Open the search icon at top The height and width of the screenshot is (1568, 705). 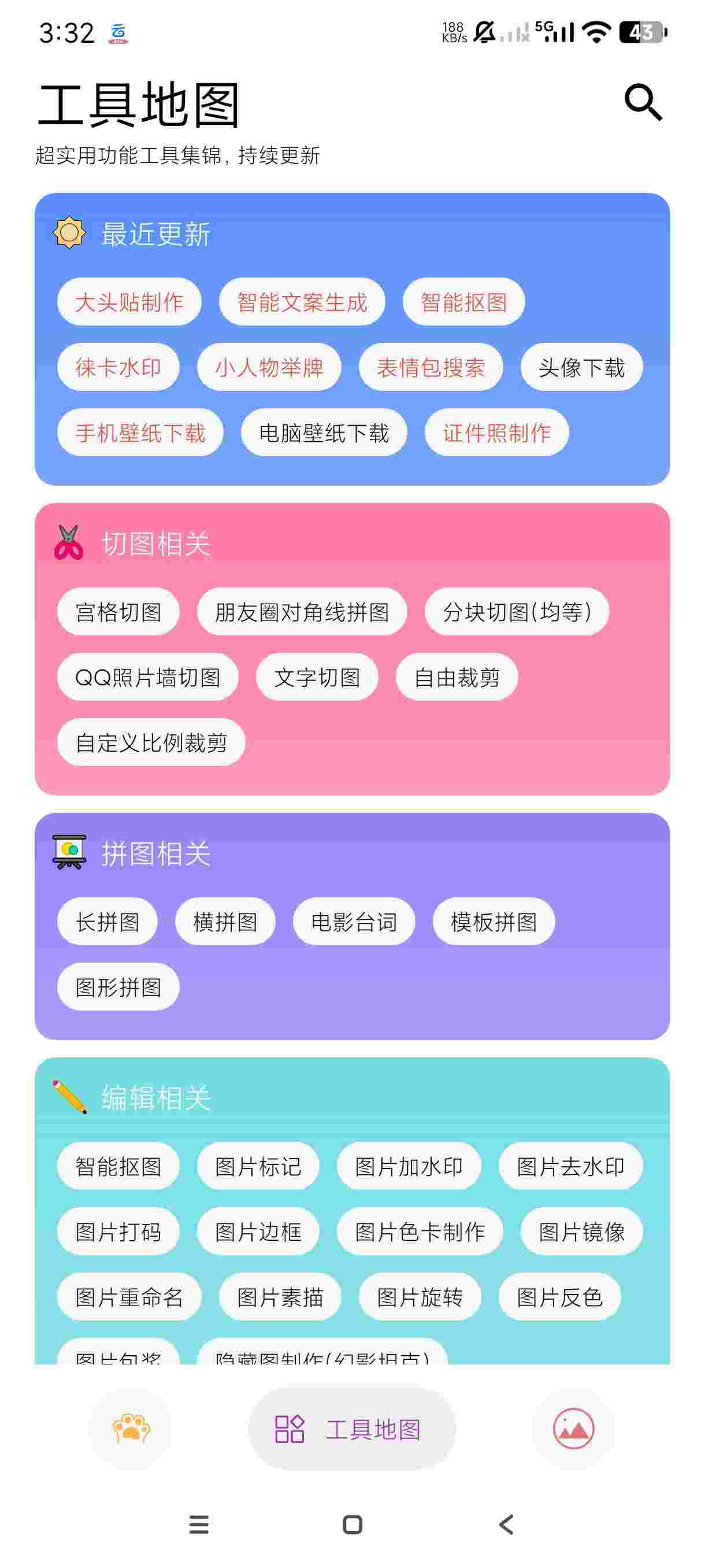pos(643,103)
